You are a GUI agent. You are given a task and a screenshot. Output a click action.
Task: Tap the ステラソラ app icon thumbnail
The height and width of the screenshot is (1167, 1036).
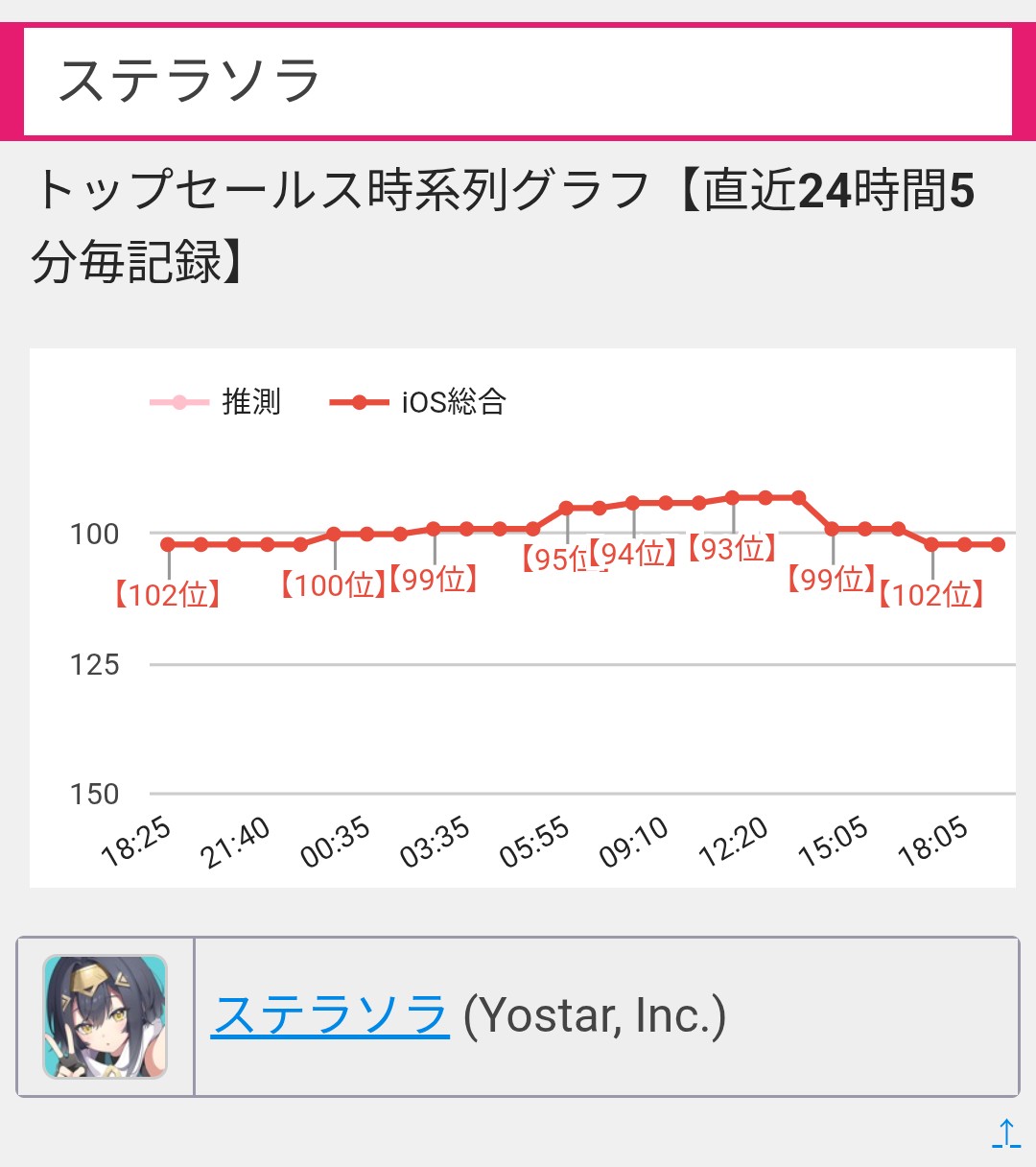[x=106, y=1016]
